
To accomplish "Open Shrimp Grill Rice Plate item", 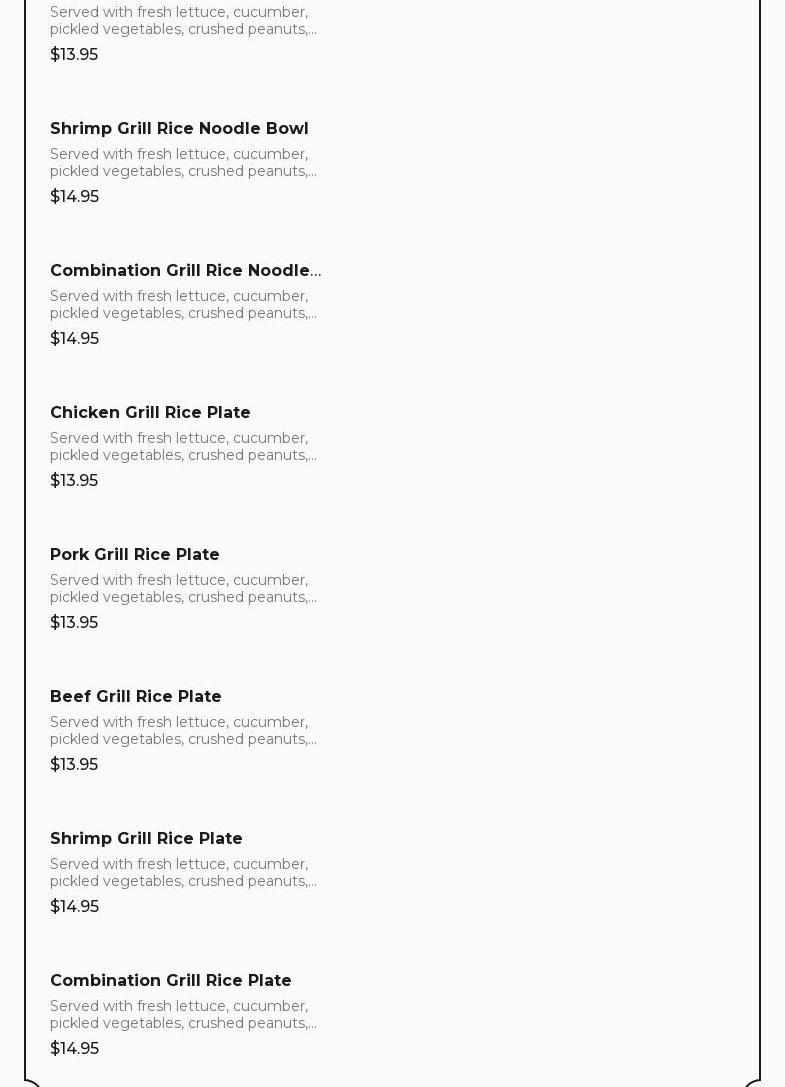I will pyautogui.click(x=146, y=839).
